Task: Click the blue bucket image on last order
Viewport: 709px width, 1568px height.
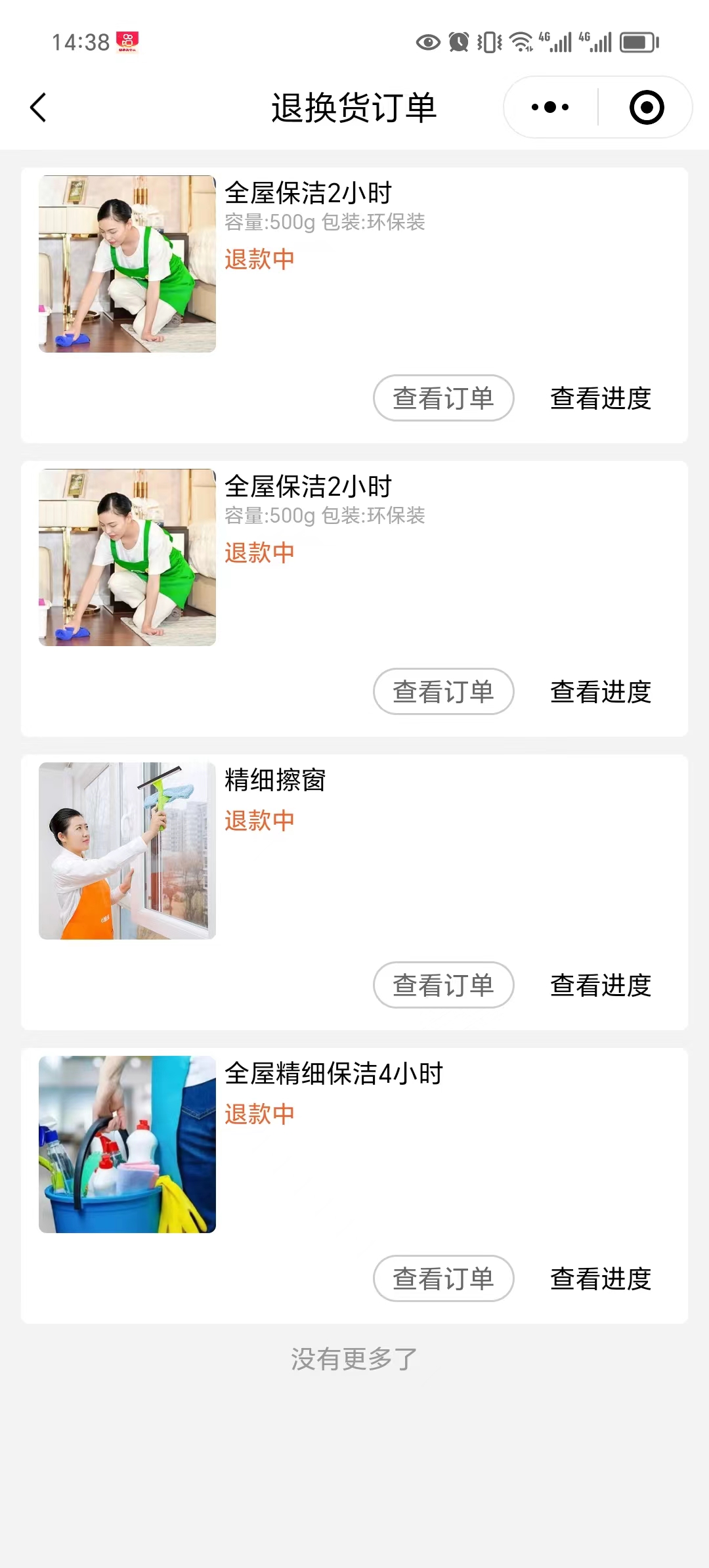Action: pyautogui.click(x=127, y=1147)
